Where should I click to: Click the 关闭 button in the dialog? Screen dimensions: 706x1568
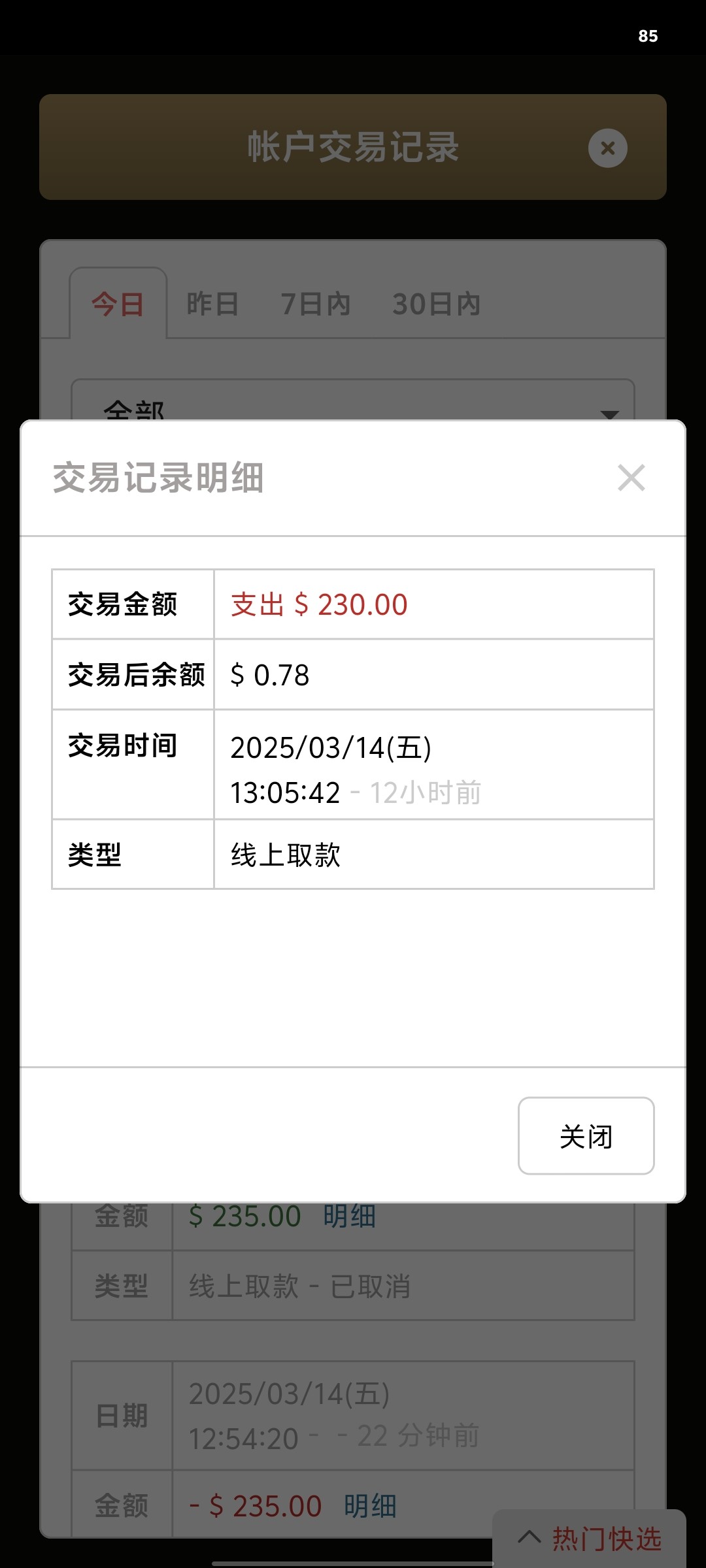point(586,1135)
